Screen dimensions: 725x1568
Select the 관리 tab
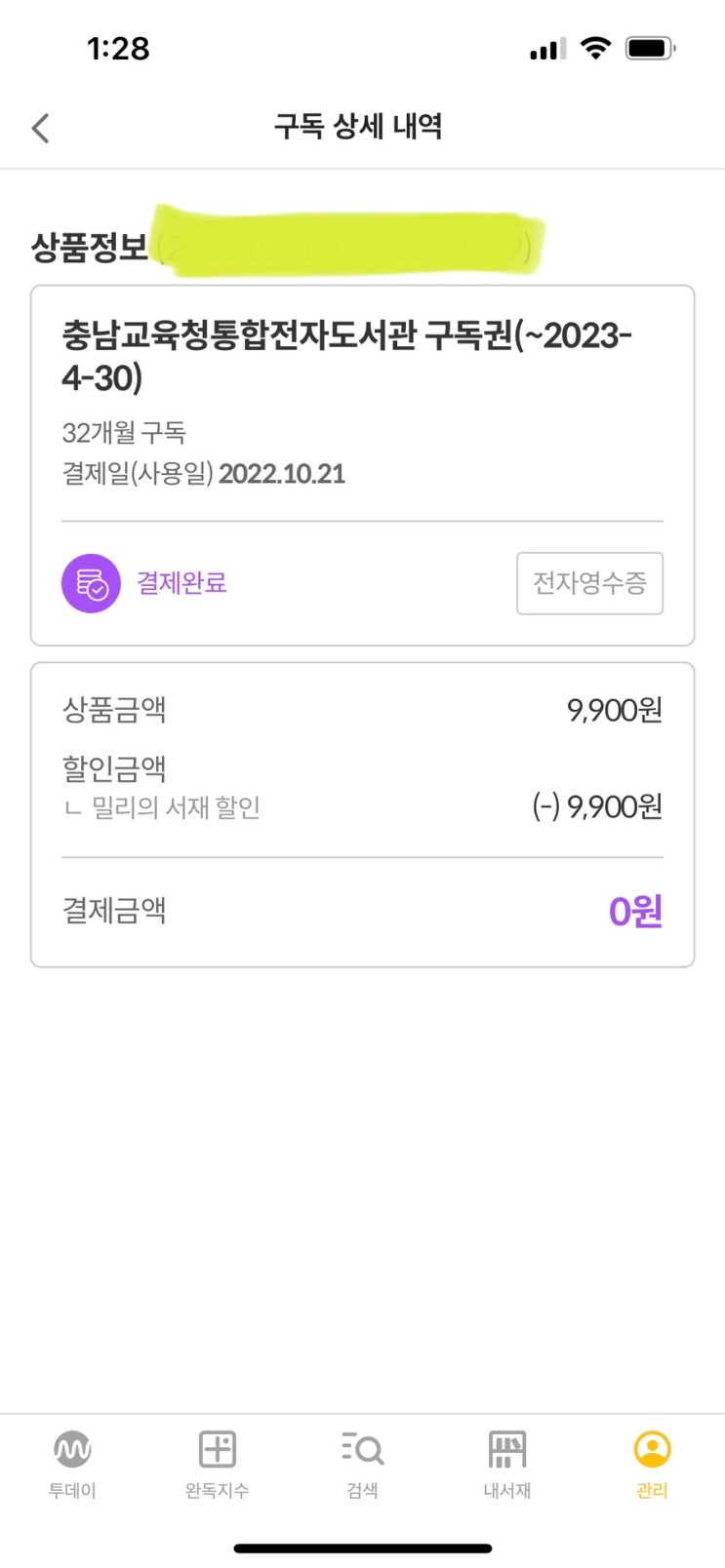tap(652, 1463)
